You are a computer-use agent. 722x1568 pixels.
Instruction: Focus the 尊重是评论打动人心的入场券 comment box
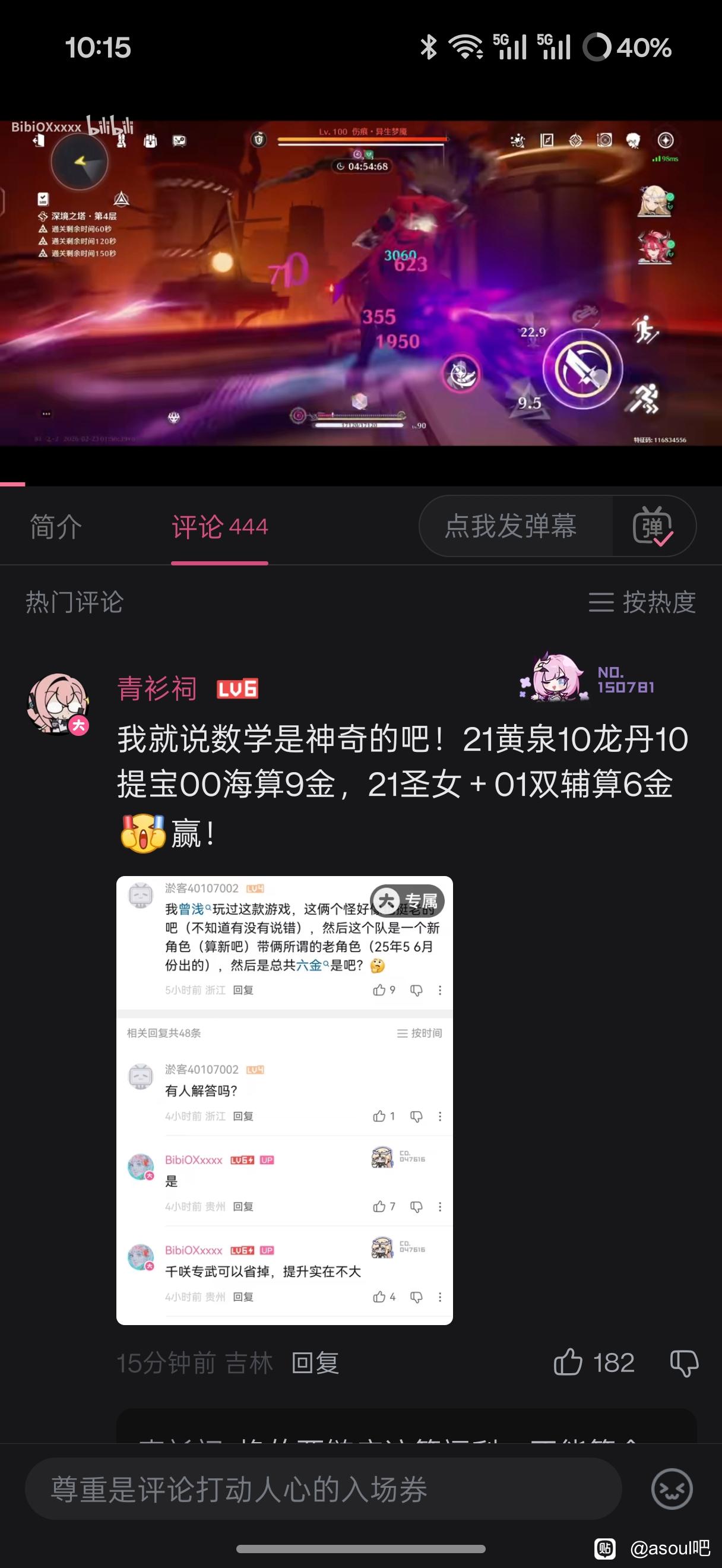coord(322,1490)
